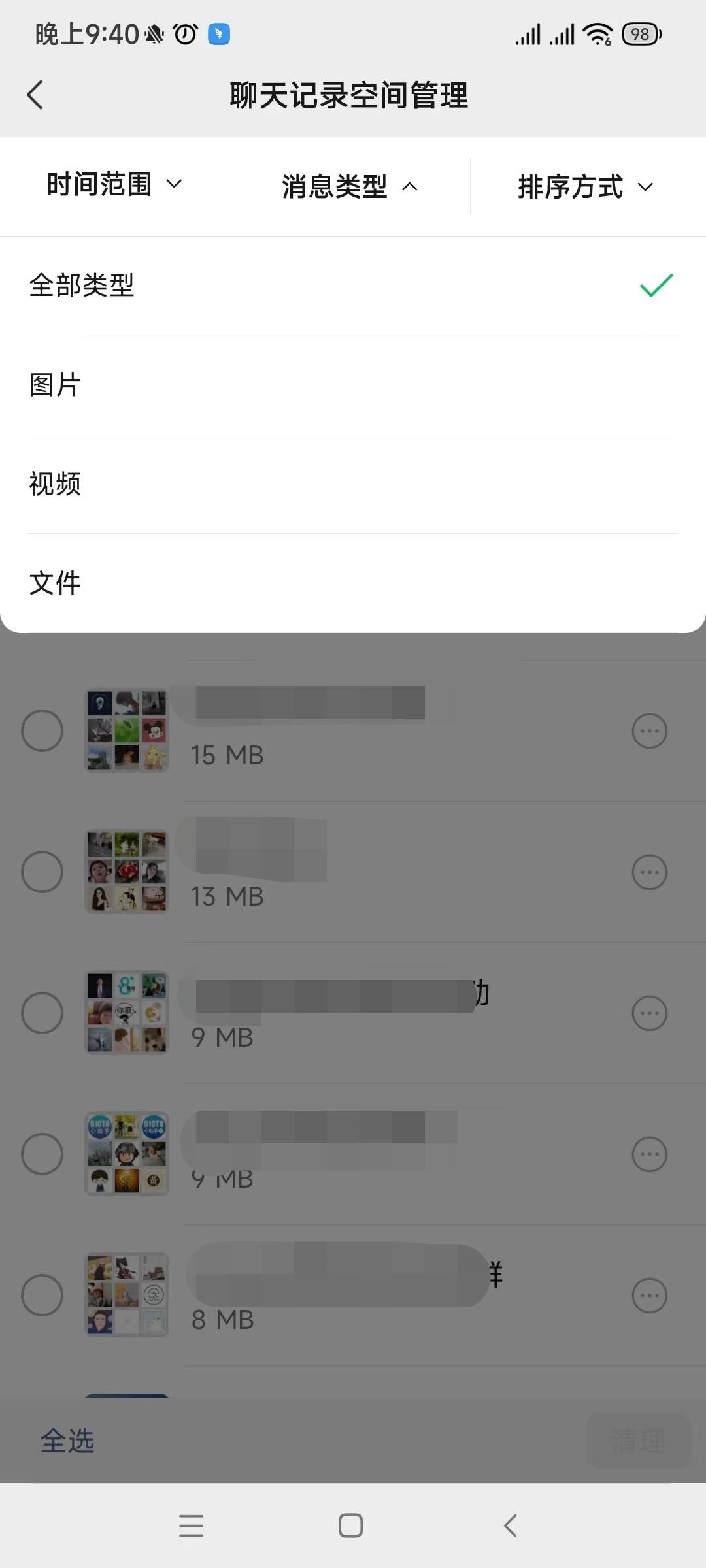
Task: Open the 排序方式 sort dropdown
Action: coord(585,187)
